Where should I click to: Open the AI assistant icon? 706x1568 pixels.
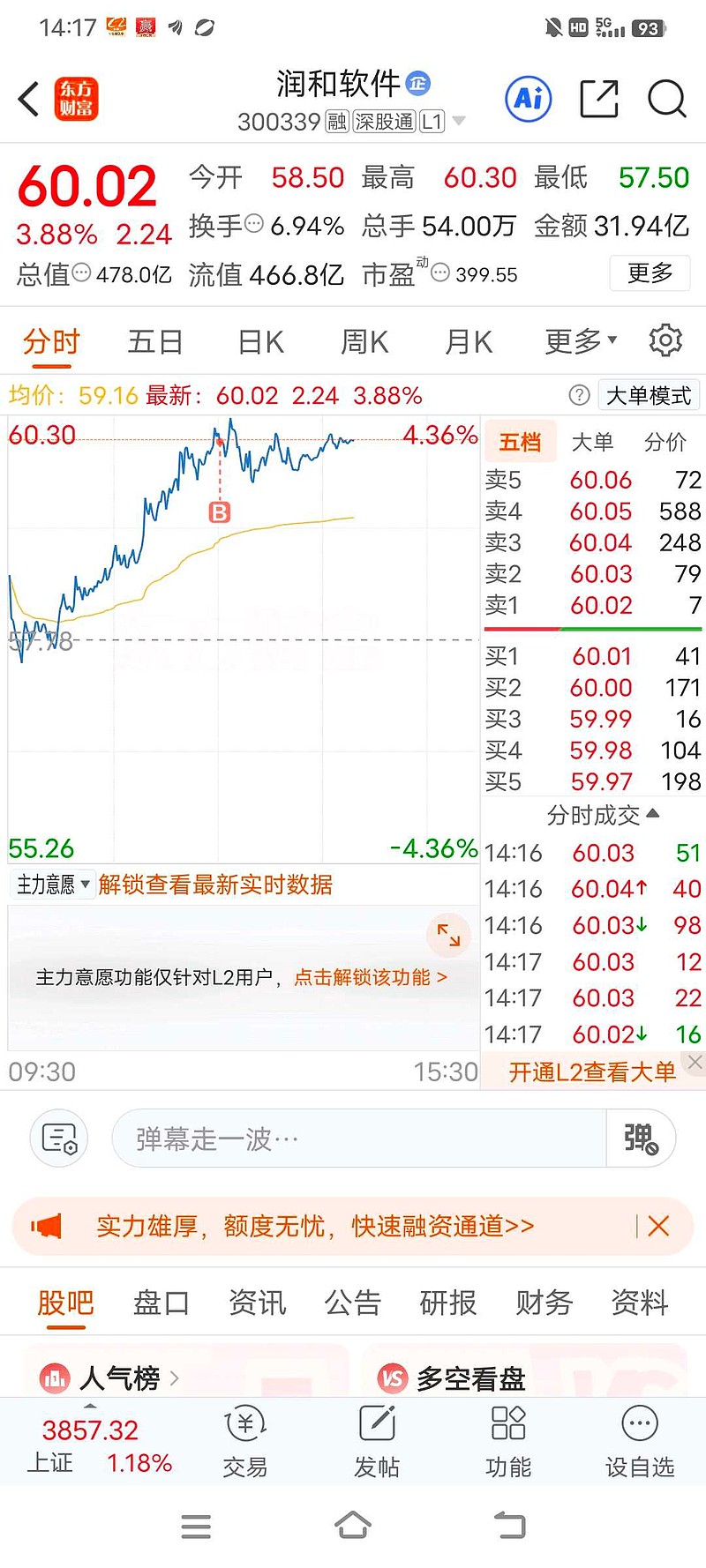[x=528, y=99]
